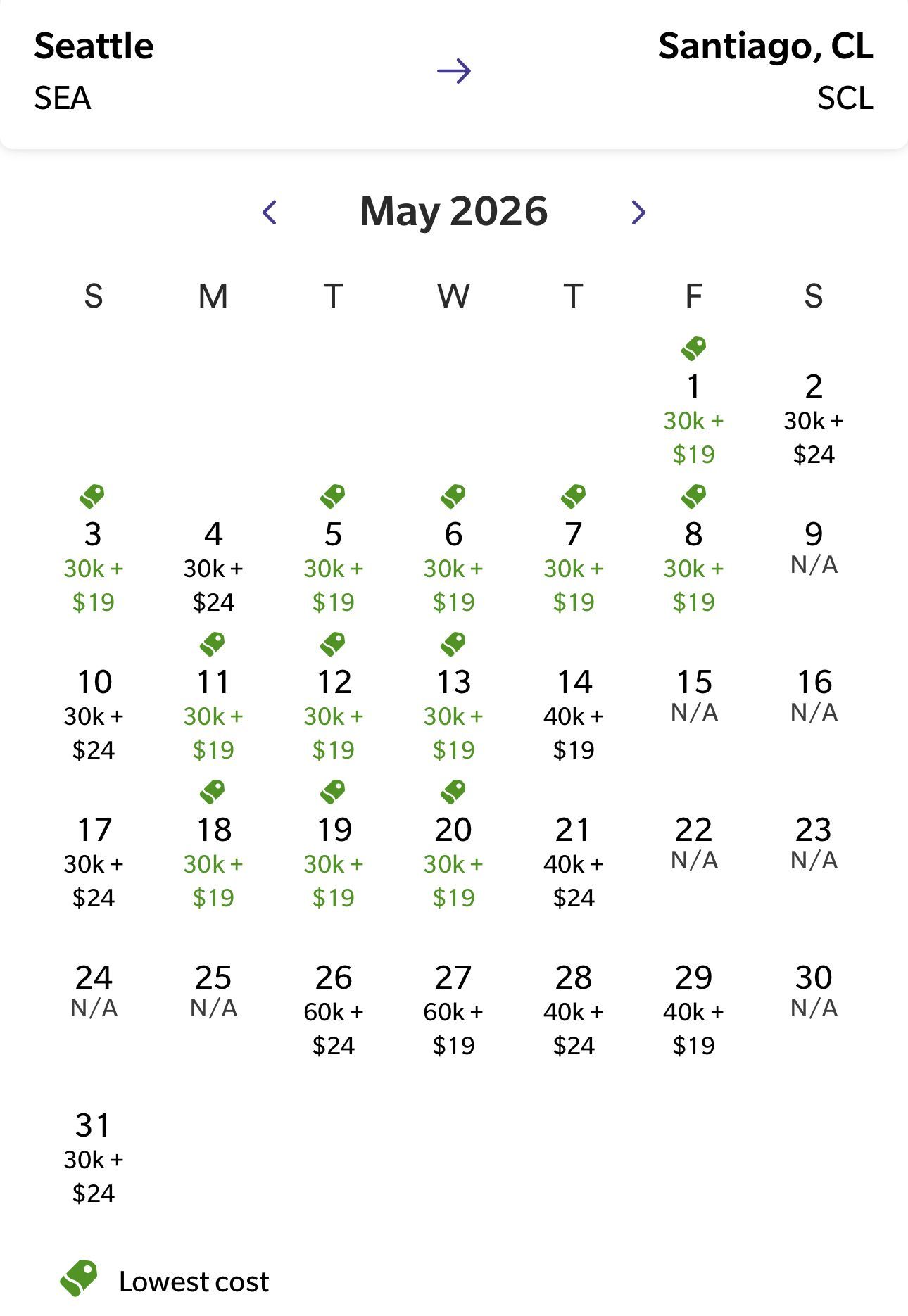Select May 26 at 60k + $24
The image size is (908, 1316).
click(334, 1010)
